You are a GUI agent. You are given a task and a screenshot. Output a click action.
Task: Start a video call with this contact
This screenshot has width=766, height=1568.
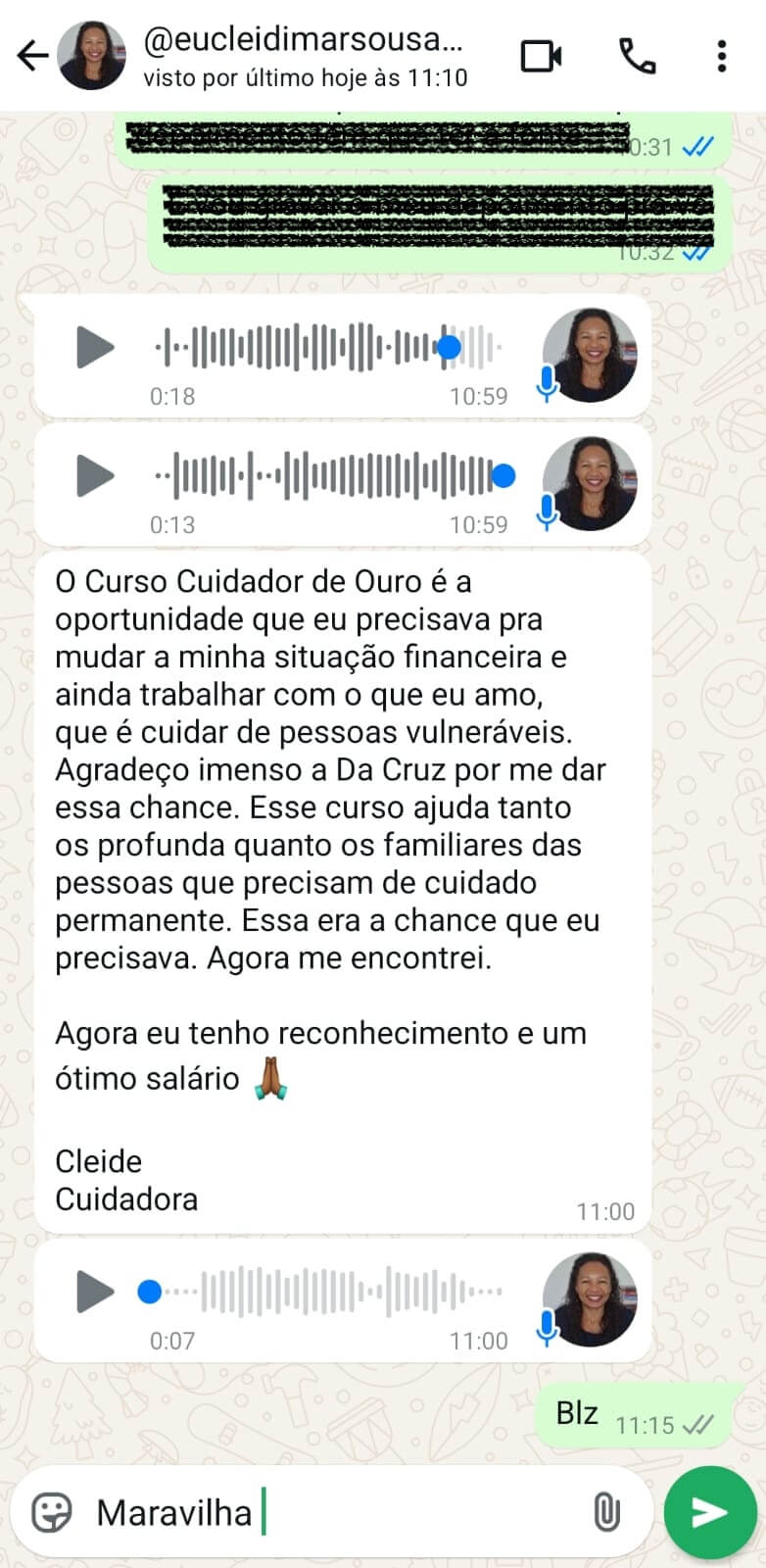click(x=541, y=56)
